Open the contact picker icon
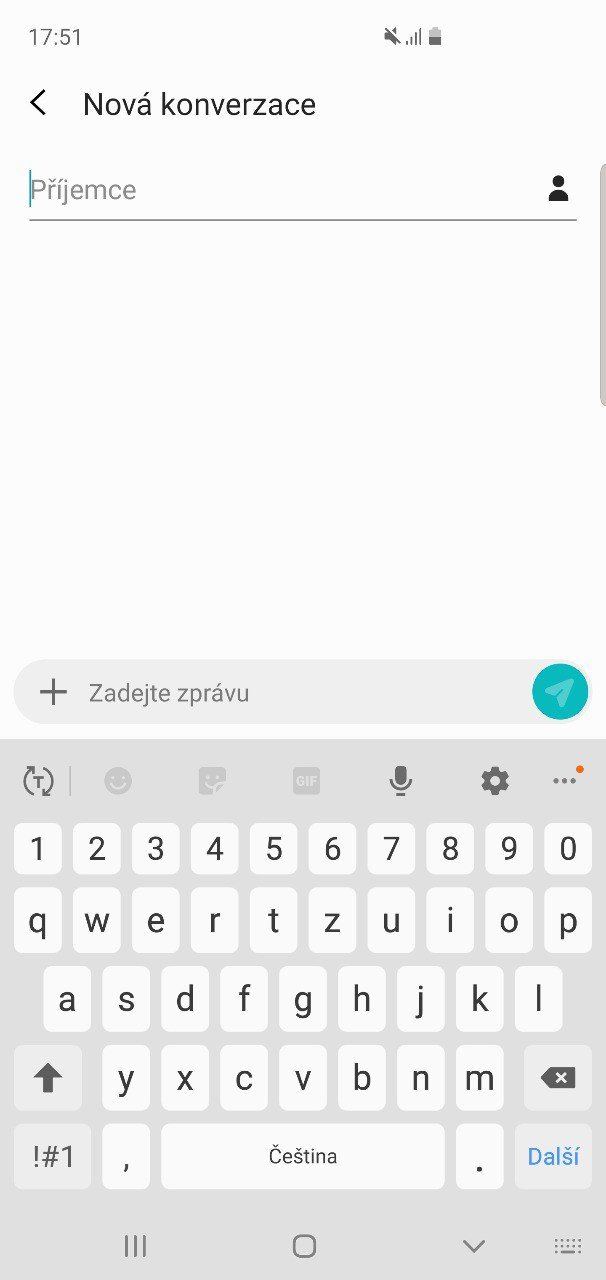Screen dimensions: 606x1280 (x=558, y=189)
